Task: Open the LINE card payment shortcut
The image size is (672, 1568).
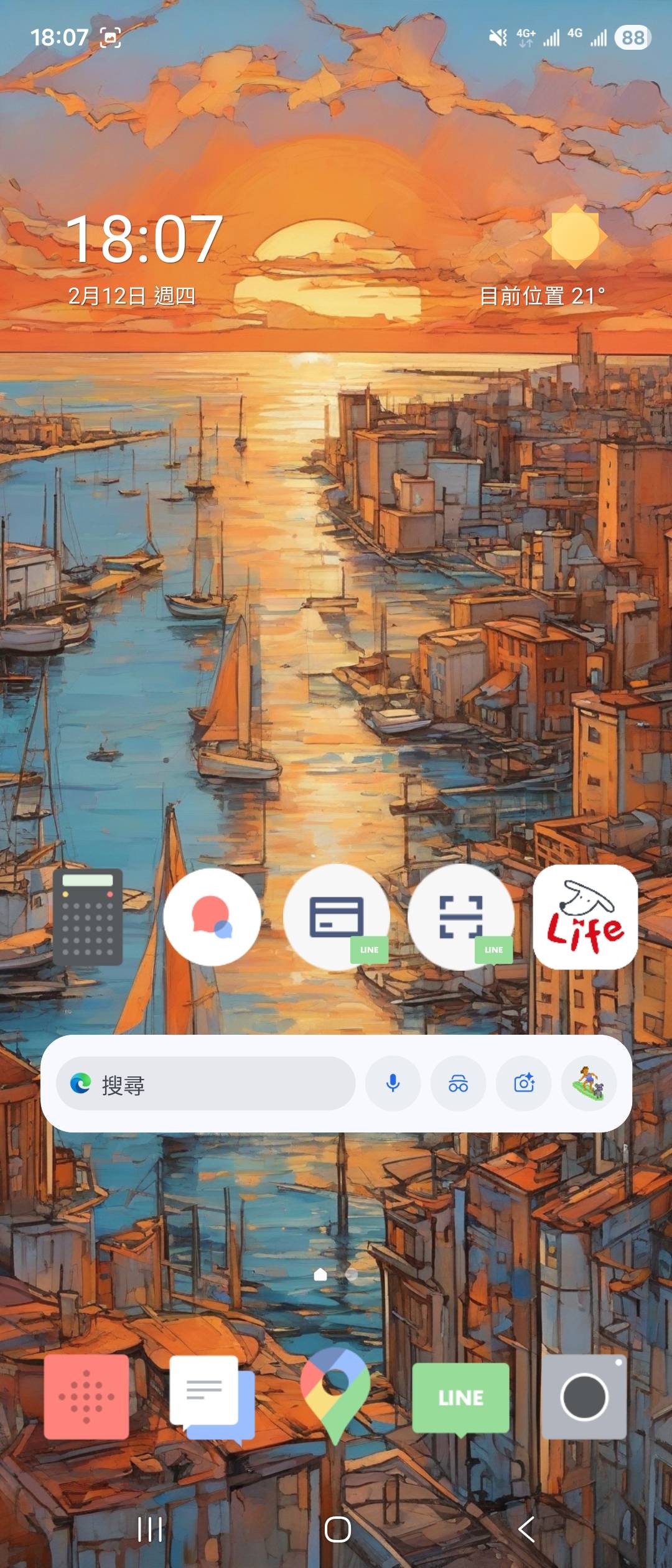Action: pyautogui.click(x=337, y=917)
